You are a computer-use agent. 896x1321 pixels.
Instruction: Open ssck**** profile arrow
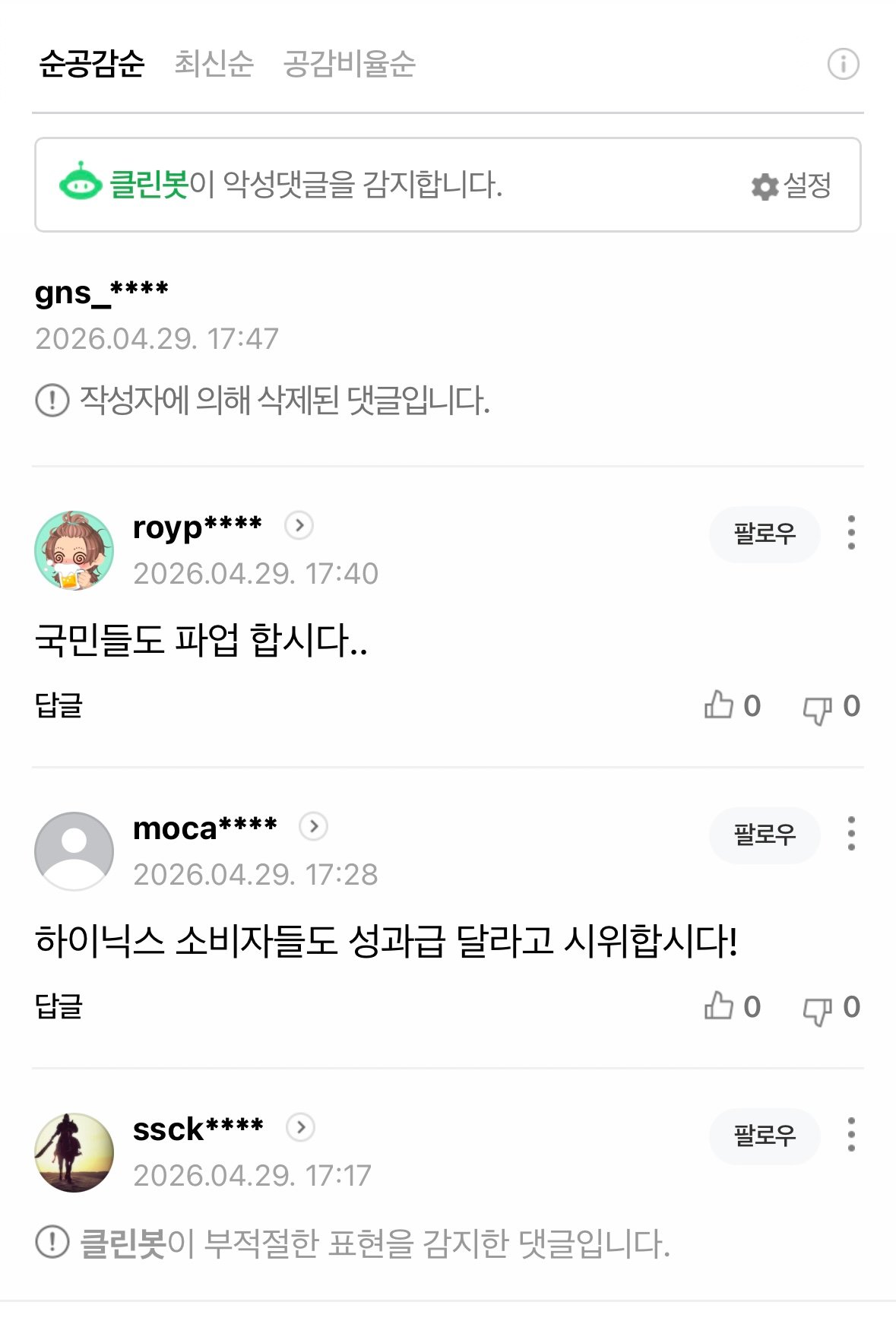300,1127
